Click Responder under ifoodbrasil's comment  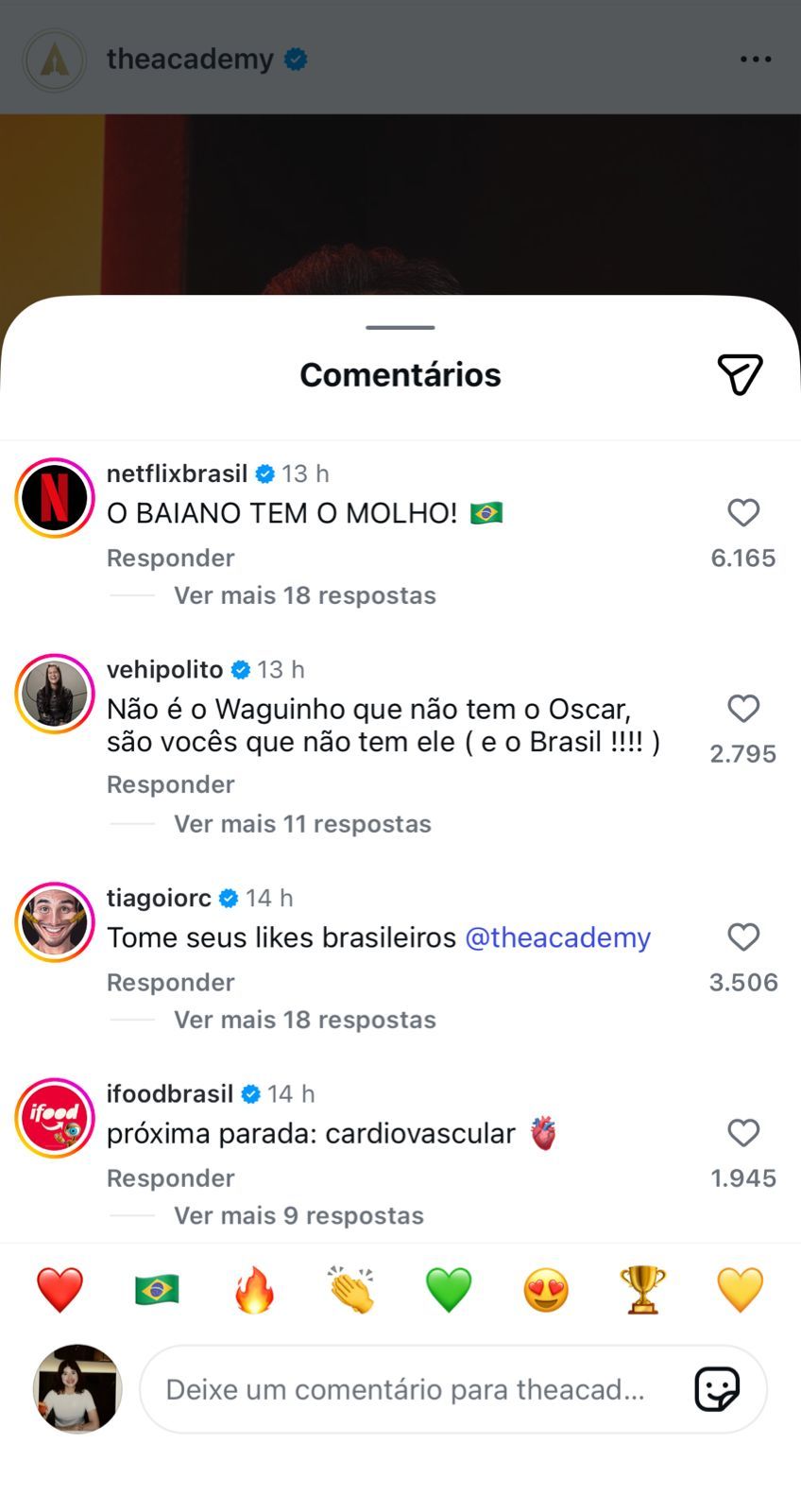[x=170, y=1177]
